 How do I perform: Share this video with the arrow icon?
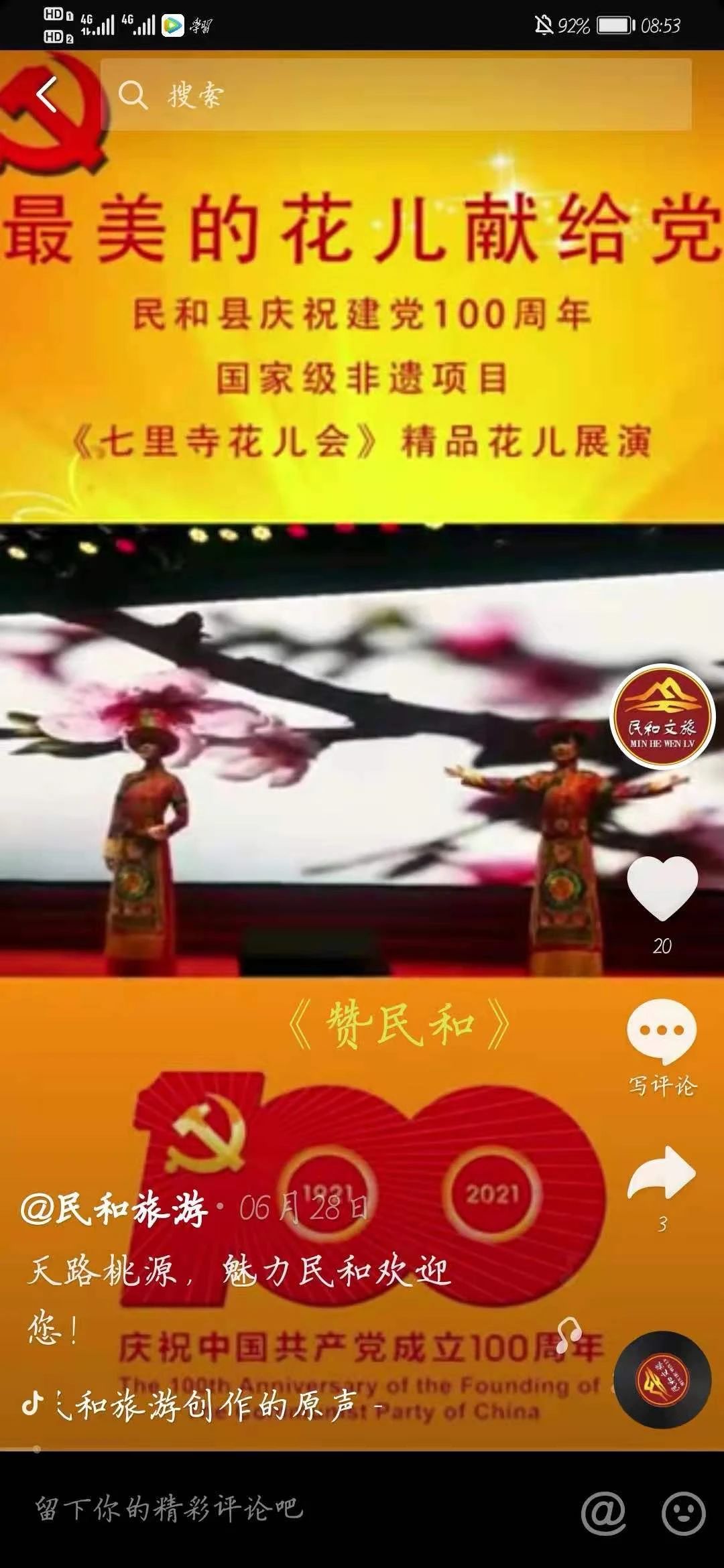[x=662, y=1173]
